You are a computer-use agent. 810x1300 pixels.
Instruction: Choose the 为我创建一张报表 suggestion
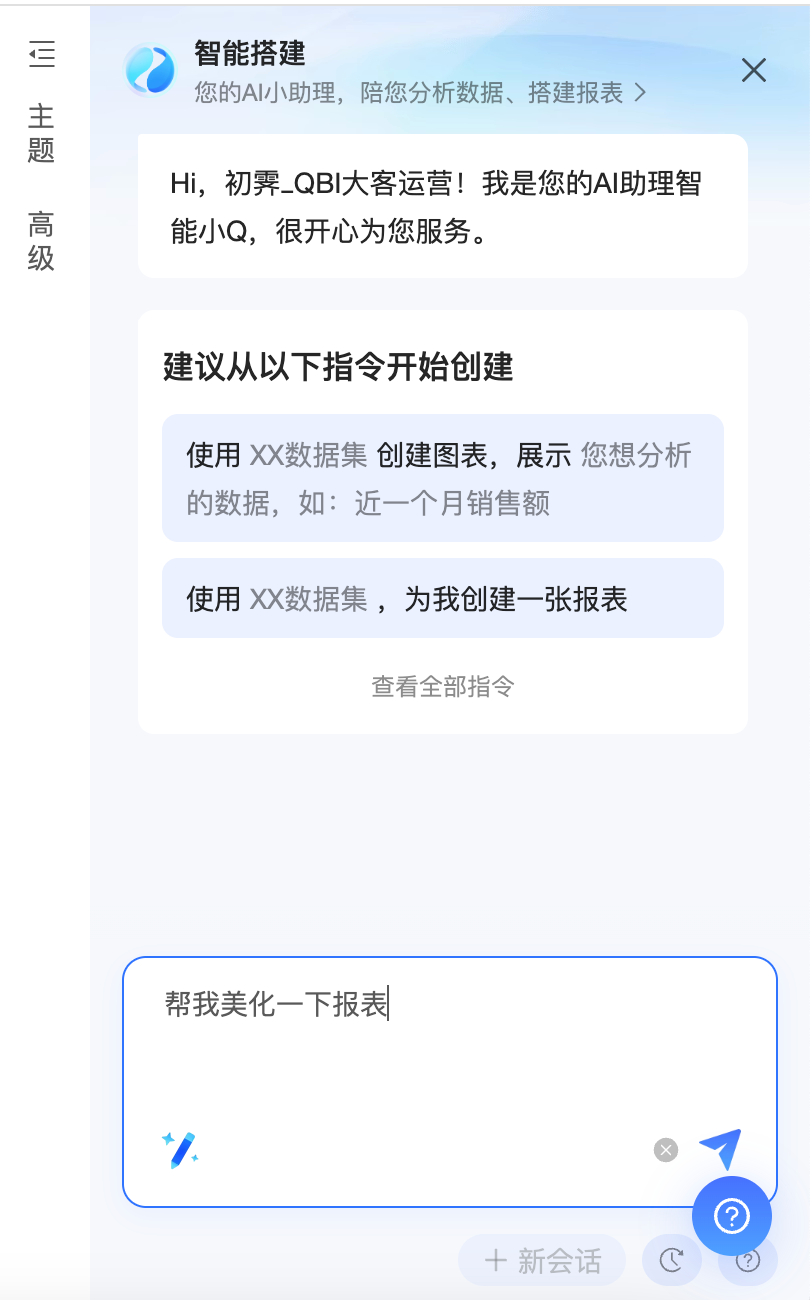click(442, 598)
